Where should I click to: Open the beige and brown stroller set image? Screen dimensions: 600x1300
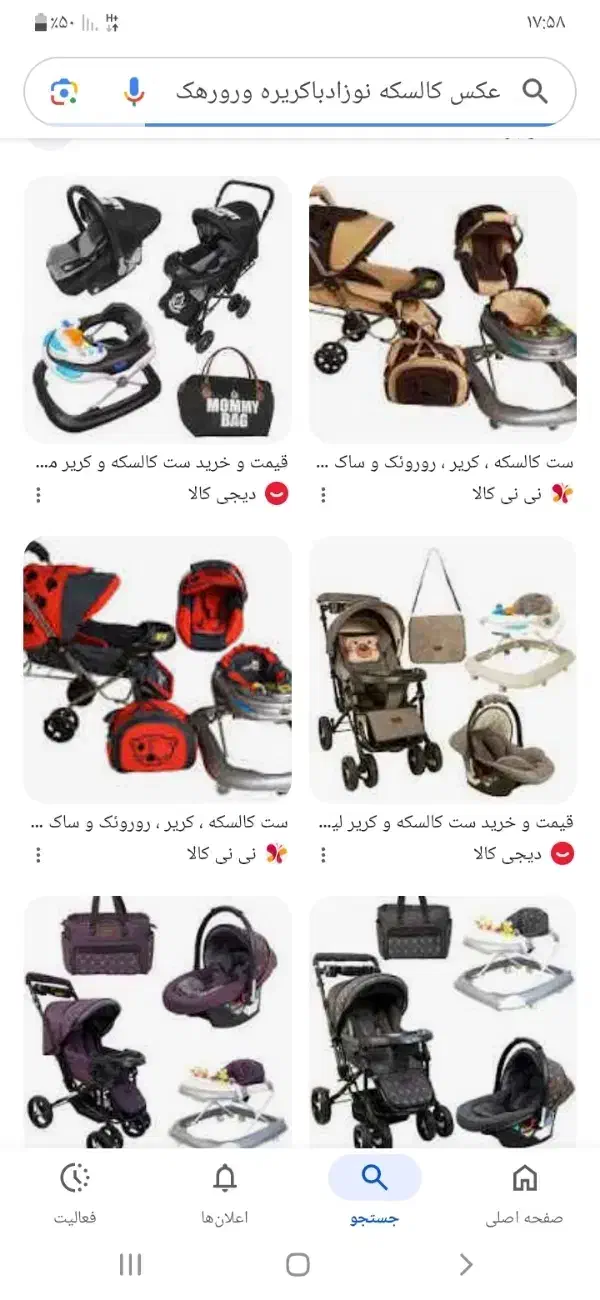click(x=443, y=310)
